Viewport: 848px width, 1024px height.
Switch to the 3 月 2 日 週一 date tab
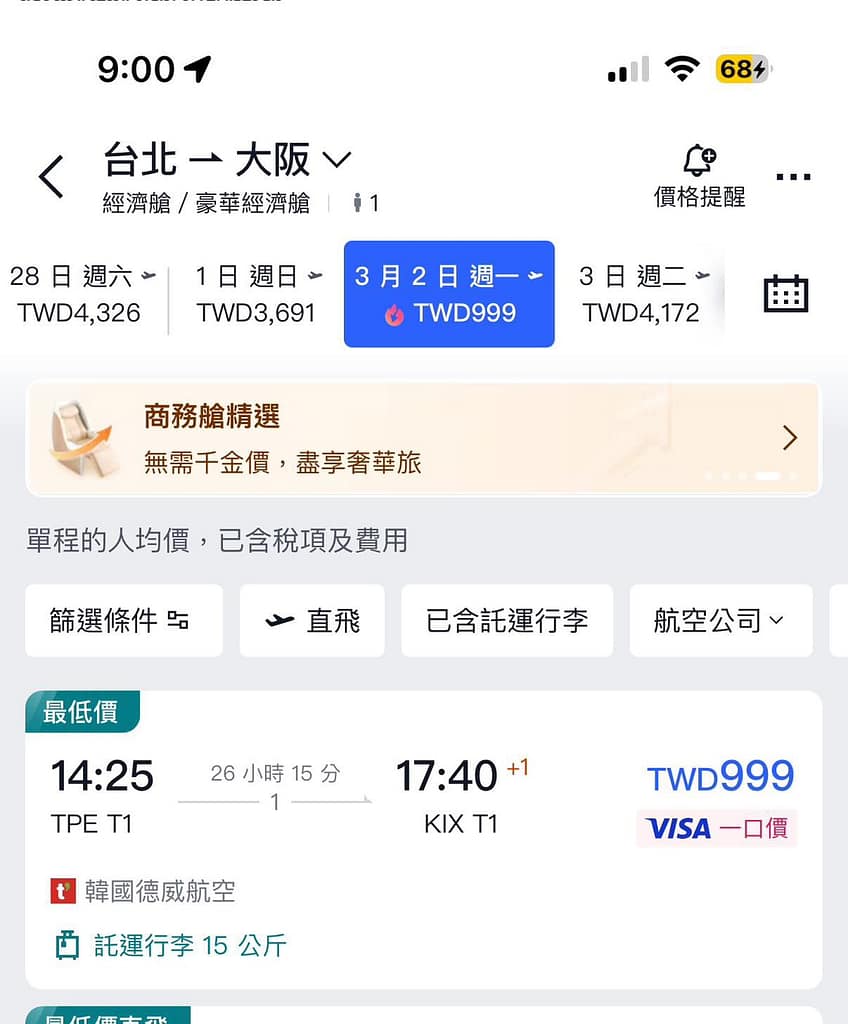pos(448,294)
